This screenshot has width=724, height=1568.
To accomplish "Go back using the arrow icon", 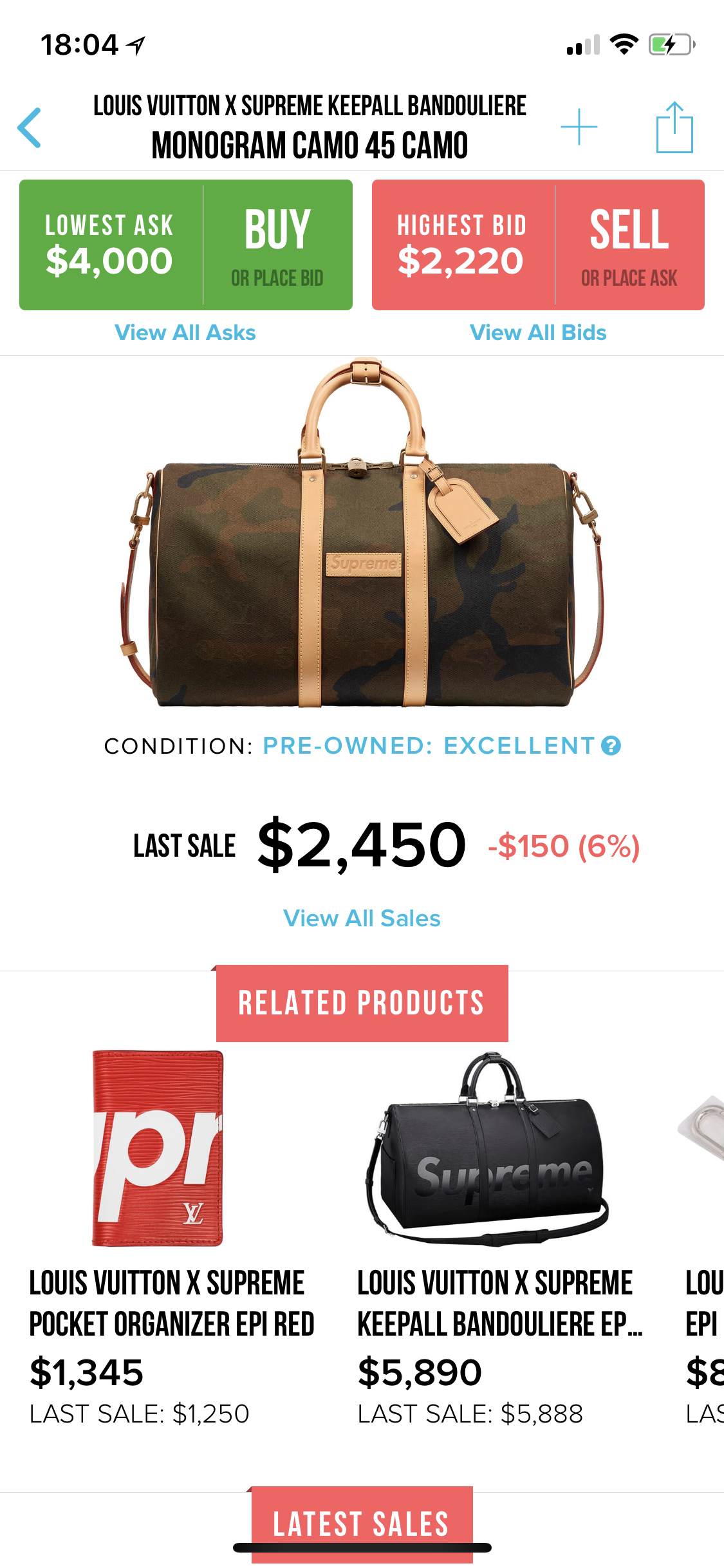I will pyautogui.click(x=30, y=127).
